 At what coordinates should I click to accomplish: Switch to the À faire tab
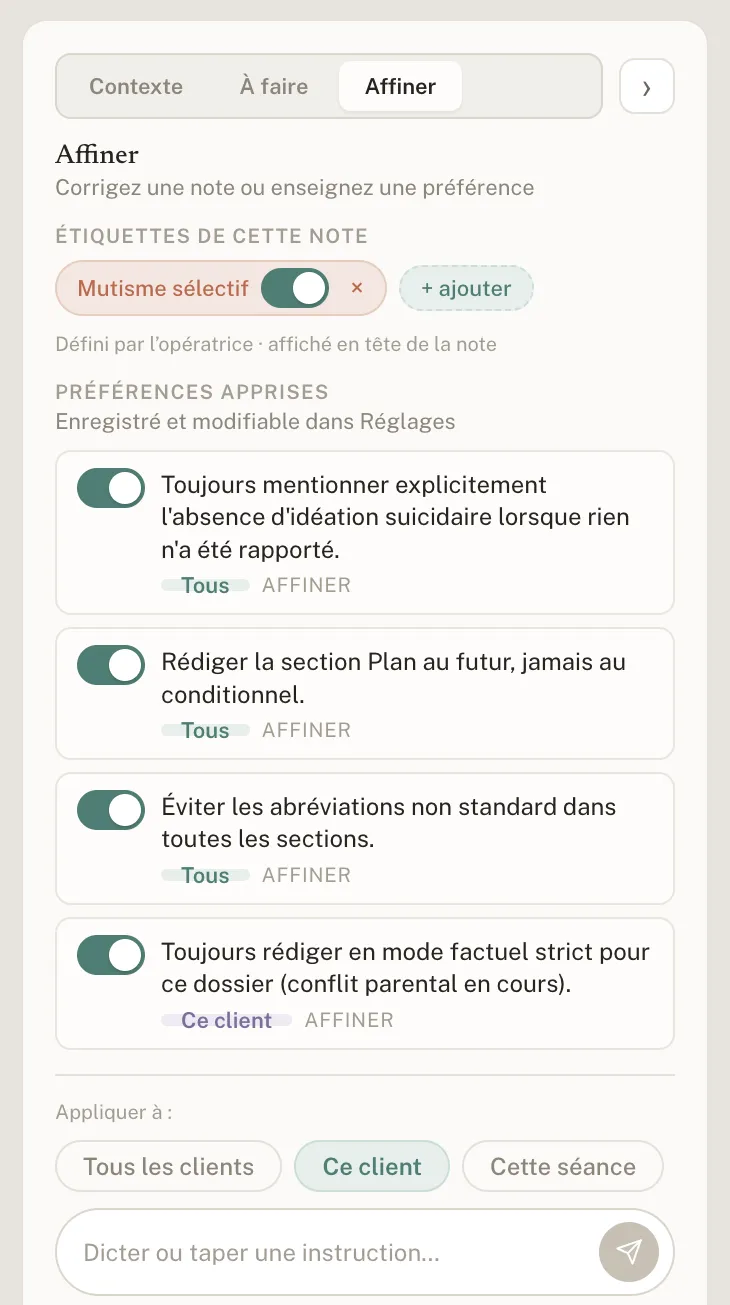pos(274,86)
